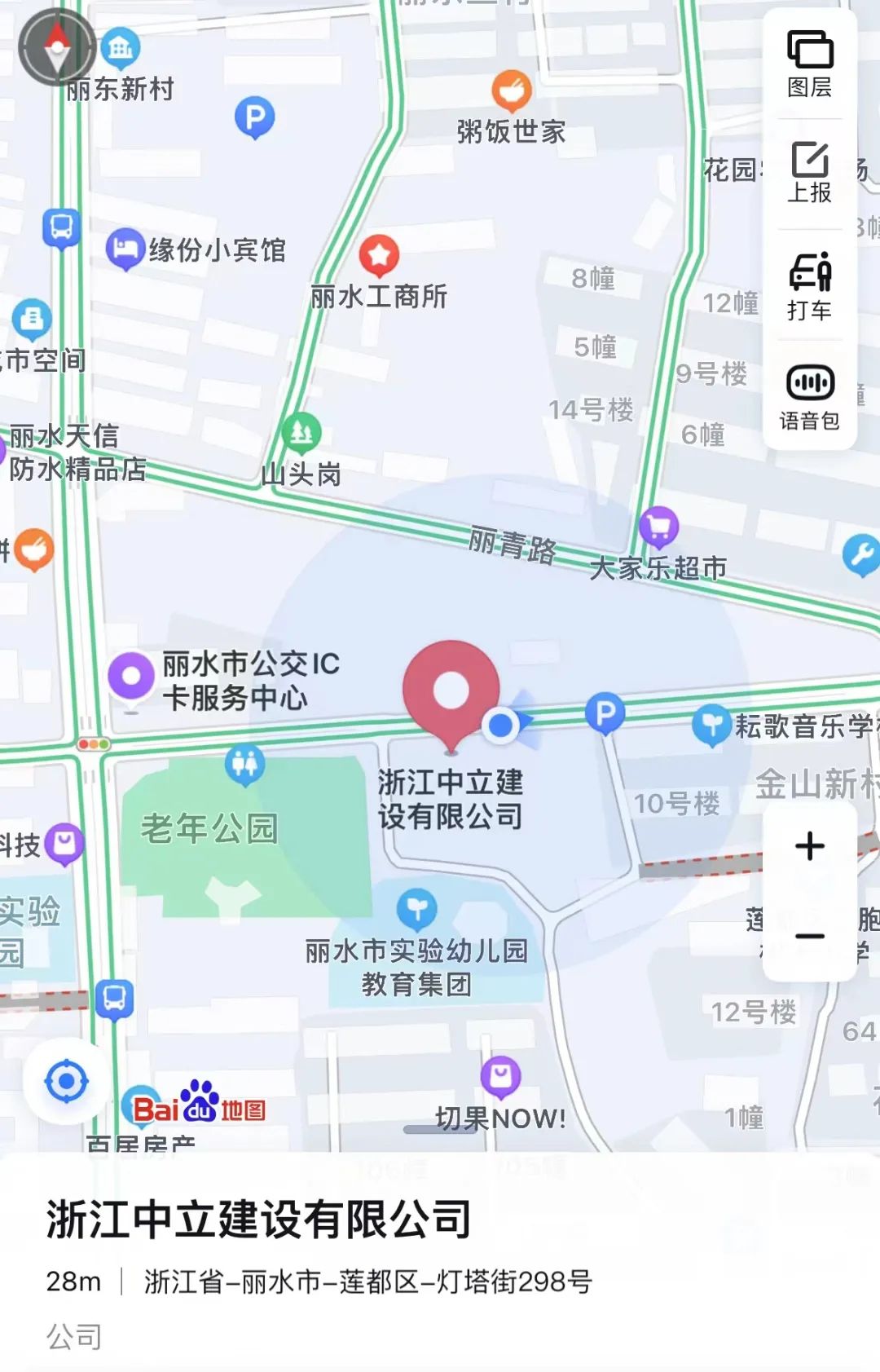The width and height of the screenshot is (880, 1372).
Task: Tap the 耘歌音乐 school marker
Action: pyautogui.click(x=711, y=724)
